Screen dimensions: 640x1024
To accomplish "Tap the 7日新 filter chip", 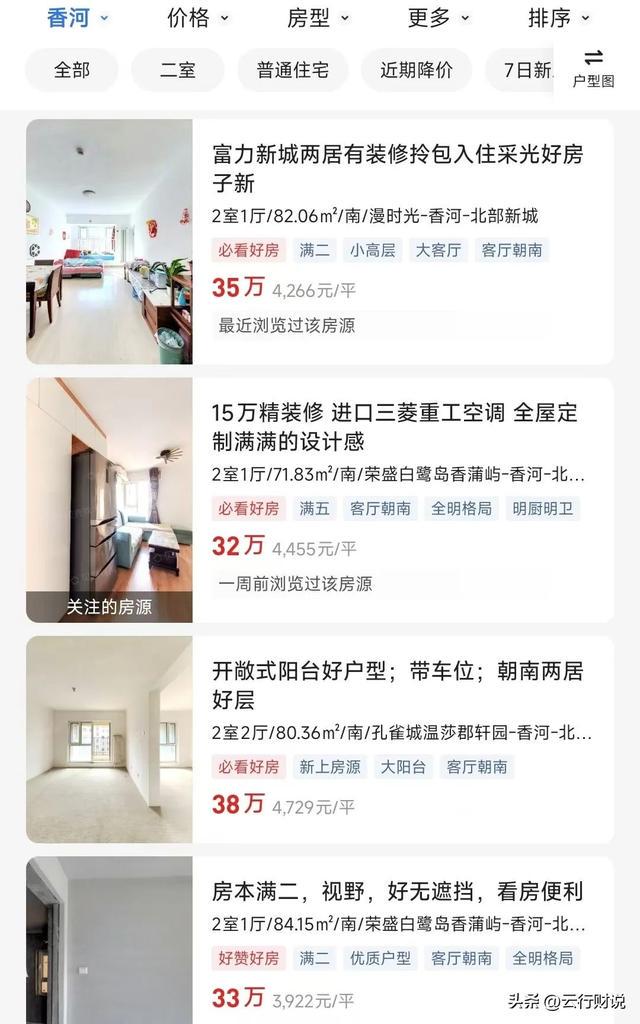I will (520, 70).
